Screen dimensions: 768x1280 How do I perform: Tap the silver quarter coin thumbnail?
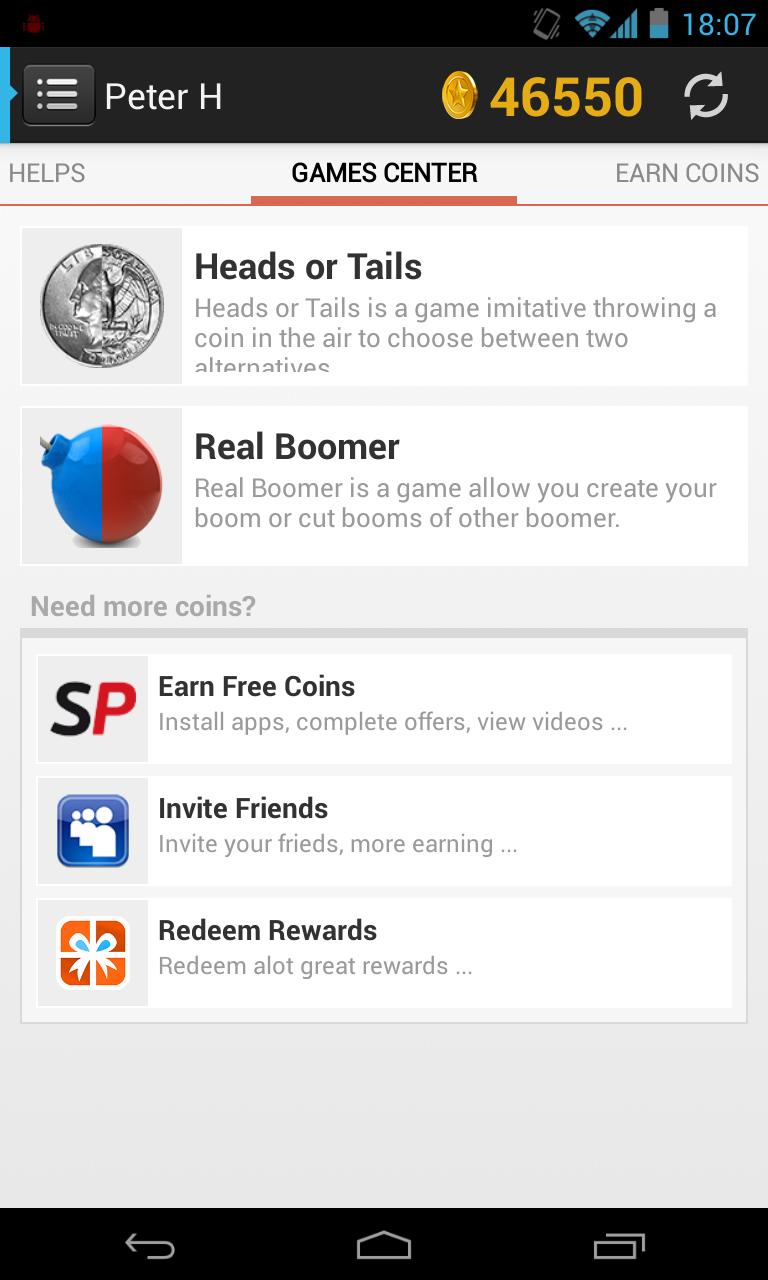(x=100, y=304)
